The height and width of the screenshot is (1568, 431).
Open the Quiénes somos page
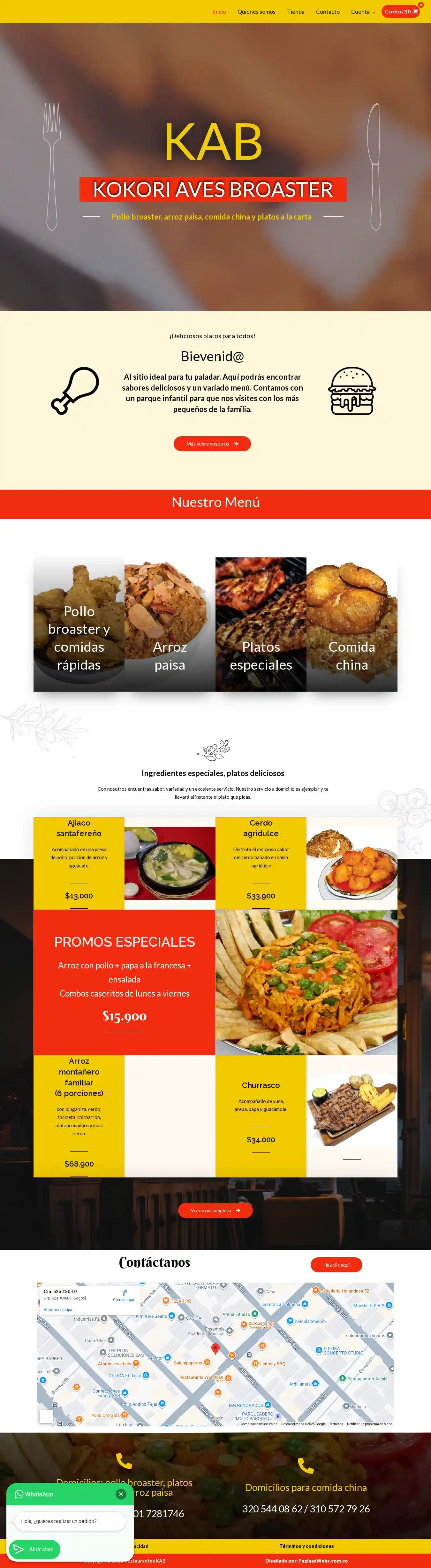pyautogui.click(x=256, y=12)
